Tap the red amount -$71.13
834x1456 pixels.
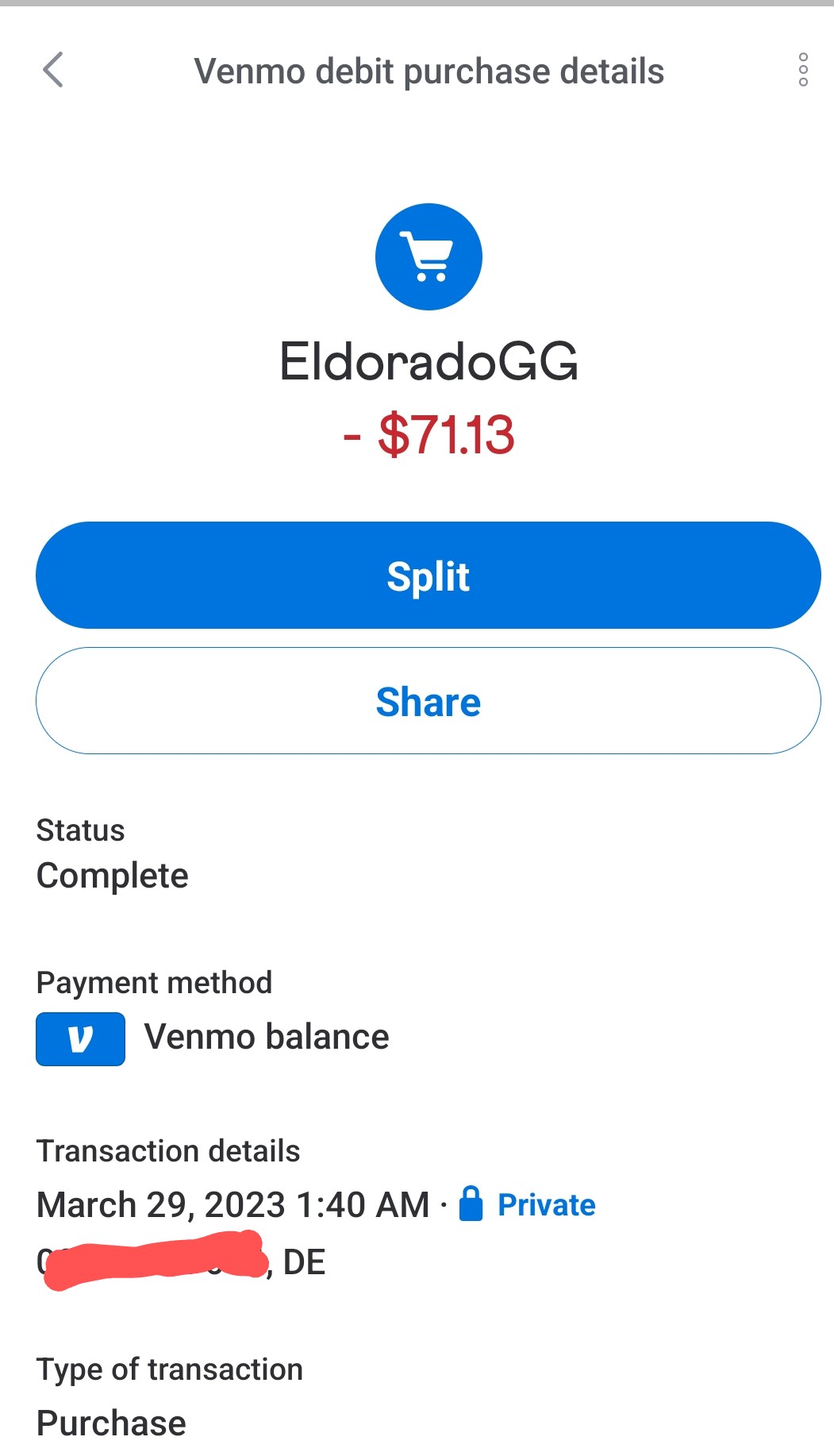pyautogui.click(x=429, y=433)
